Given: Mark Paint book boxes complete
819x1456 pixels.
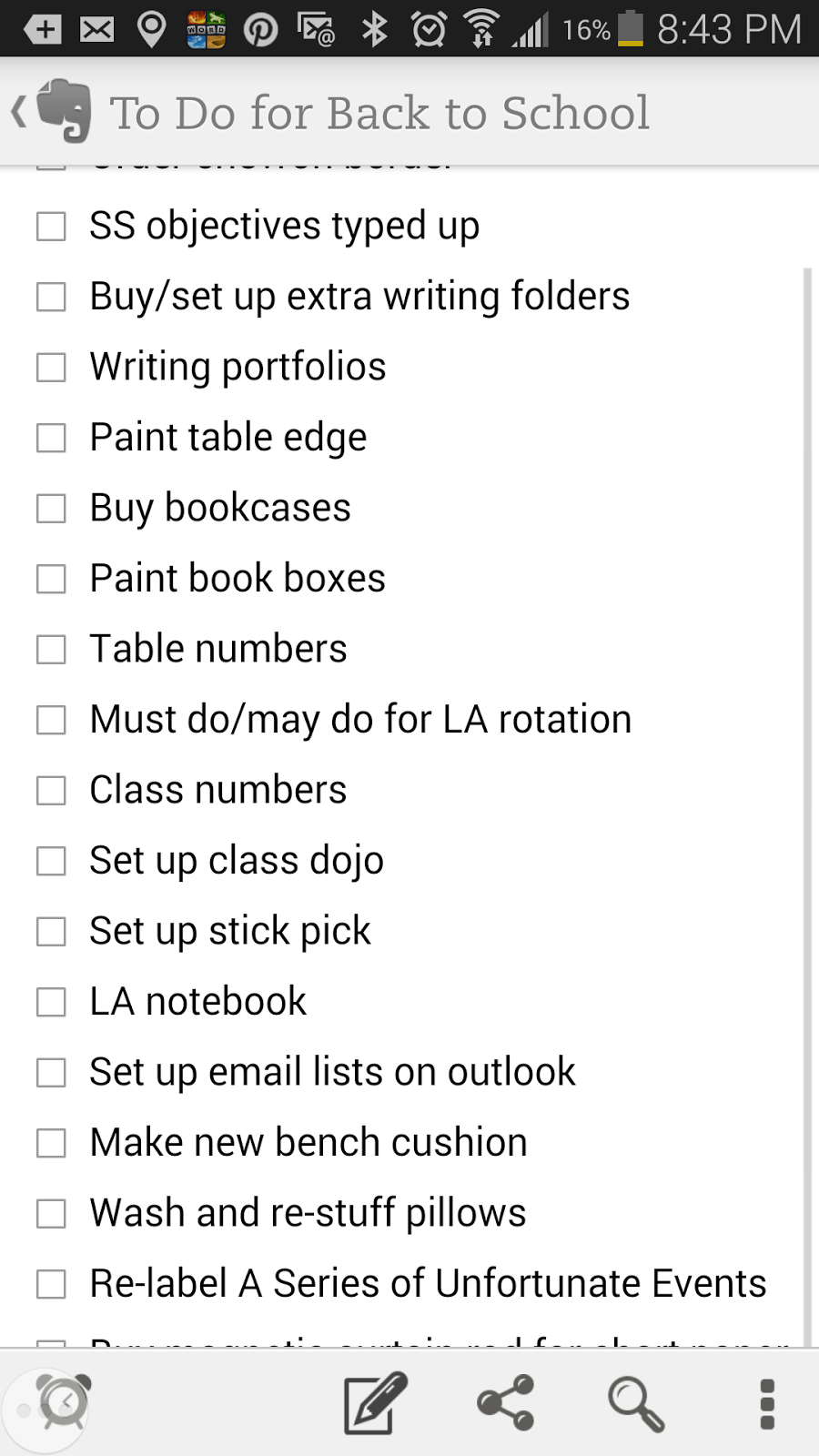Looking at the screenshot, I should 51,579.
